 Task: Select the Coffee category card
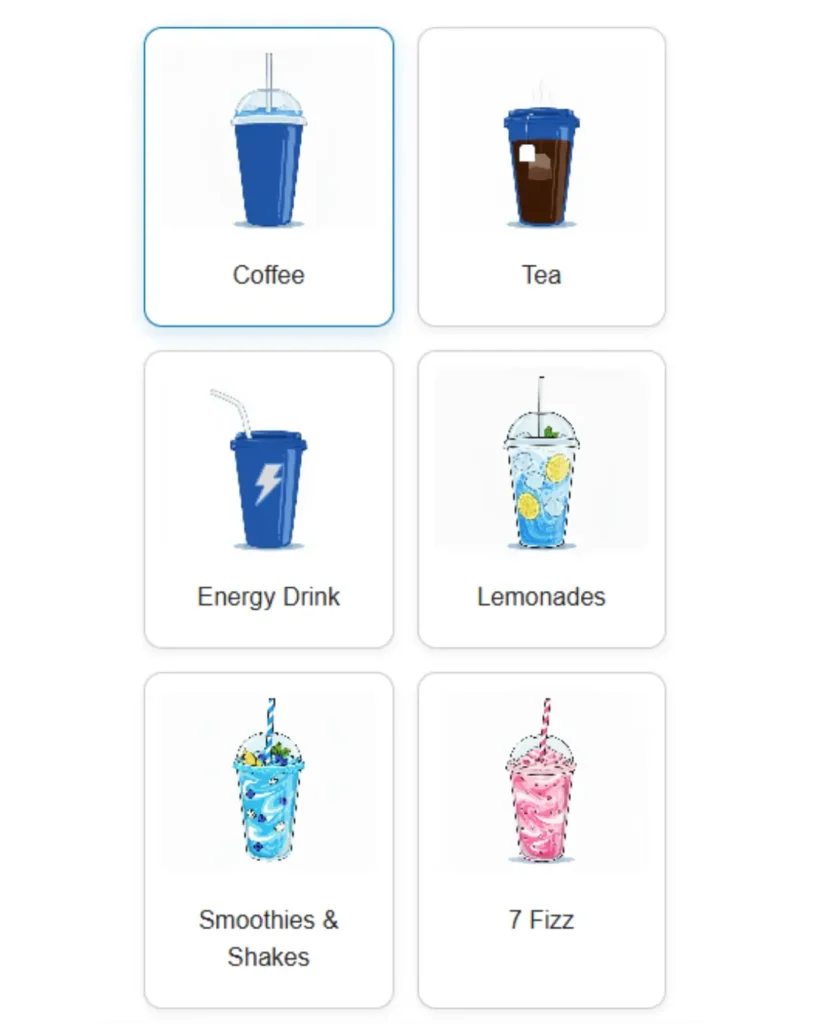pyautogui.click(x=268, y=177)
